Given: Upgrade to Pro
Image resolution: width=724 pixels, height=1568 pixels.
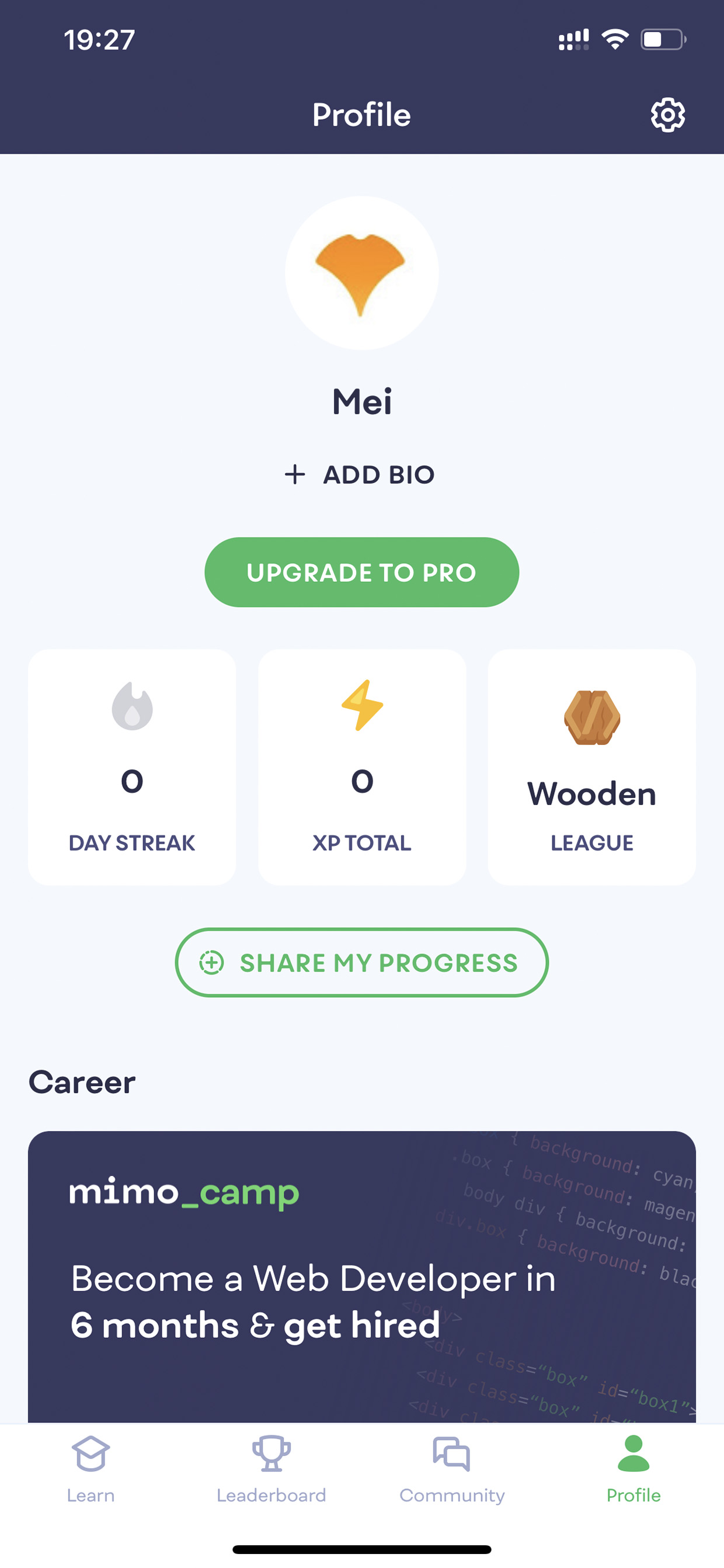Looking at the screenshot, I should [x=361, y=572].
